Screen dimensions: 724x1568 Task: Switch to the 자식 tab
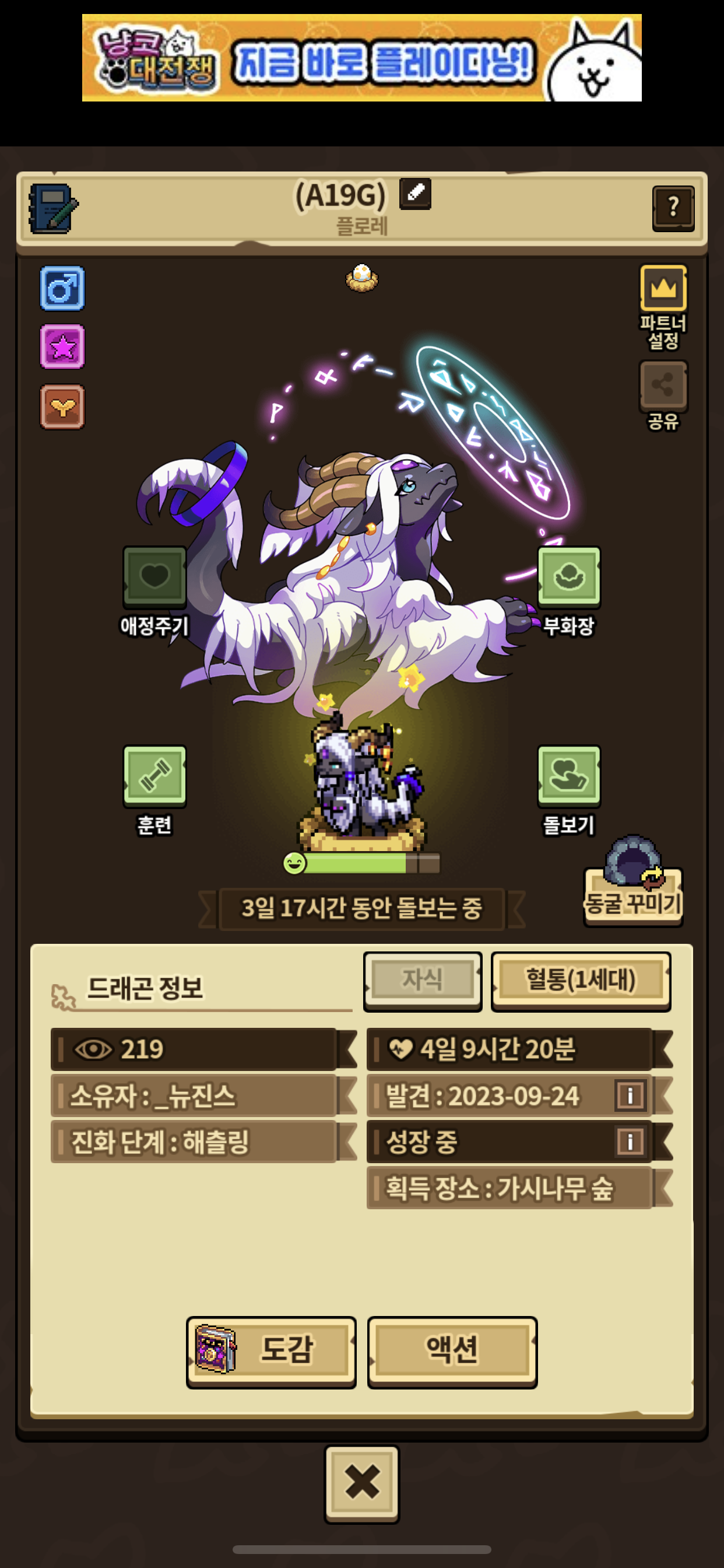[x=422, y=981]
